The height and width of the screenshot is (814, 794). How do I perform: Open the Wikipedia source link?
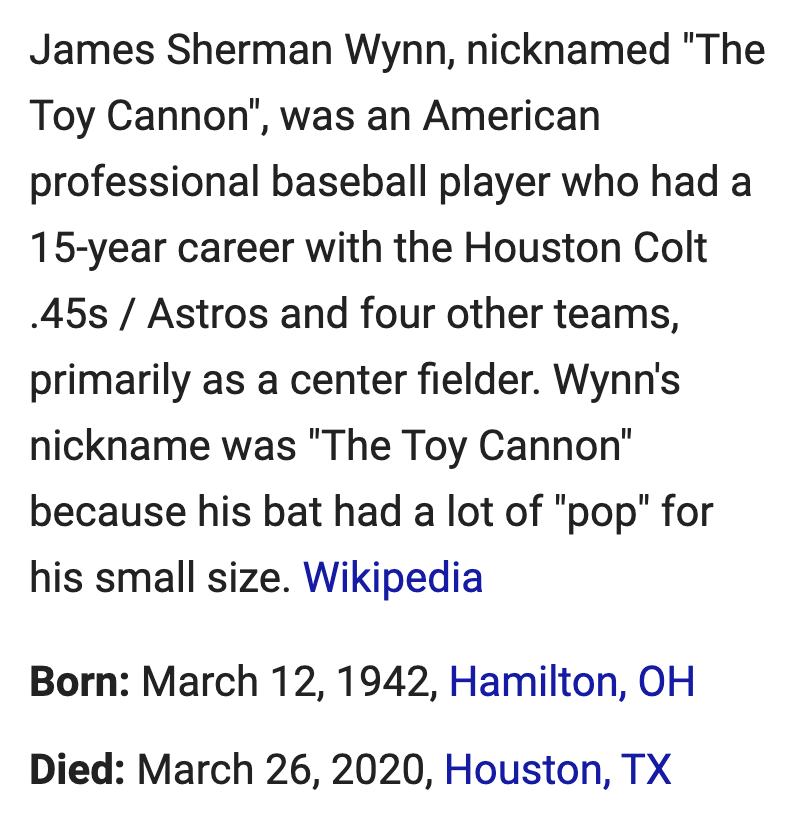pos(393,578)
